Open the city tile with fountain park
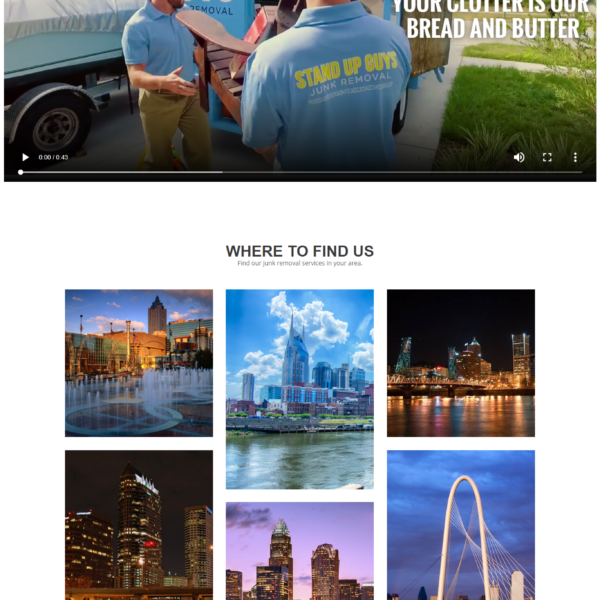The image size is (600, 600). [139, 363]
